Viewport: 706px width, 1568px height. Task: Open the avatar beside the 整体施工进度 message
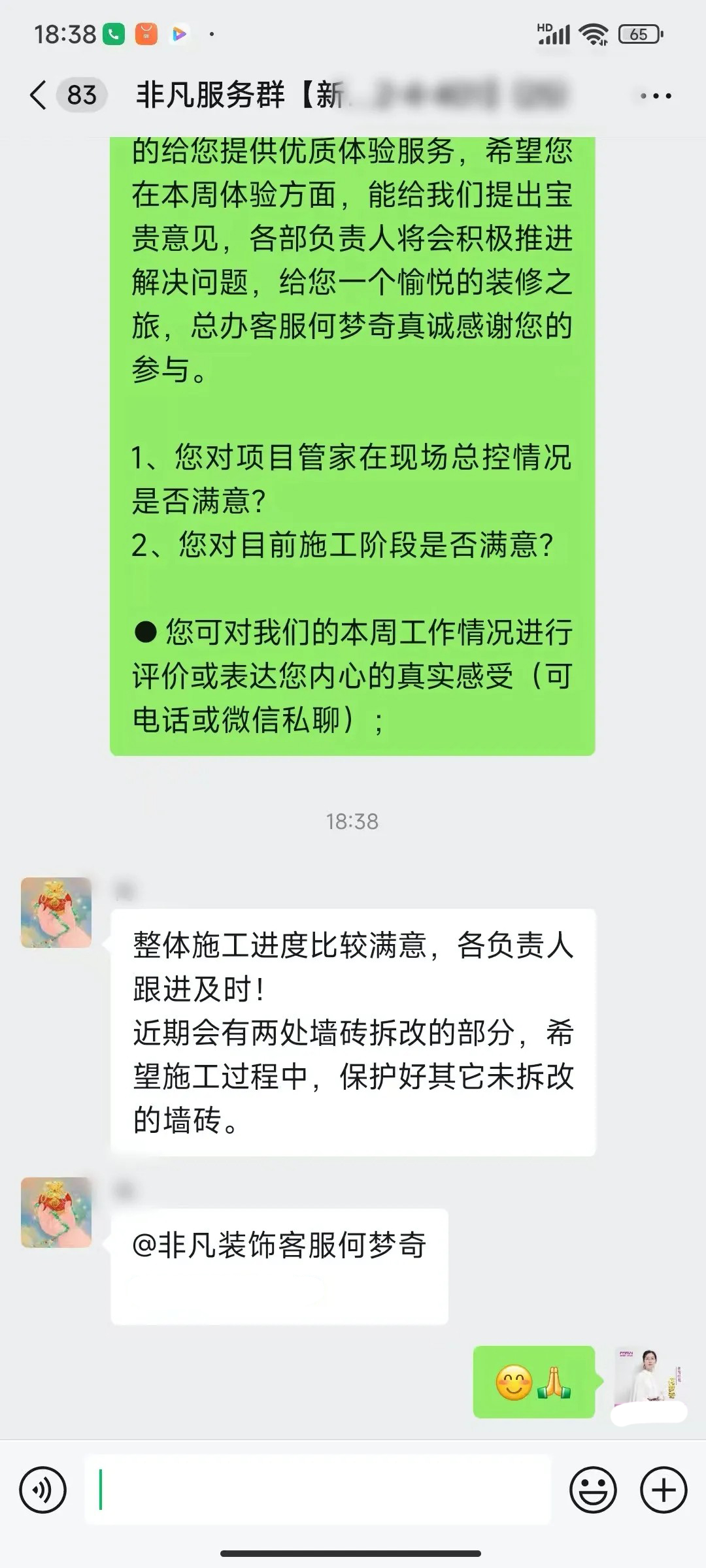[56, 912]
